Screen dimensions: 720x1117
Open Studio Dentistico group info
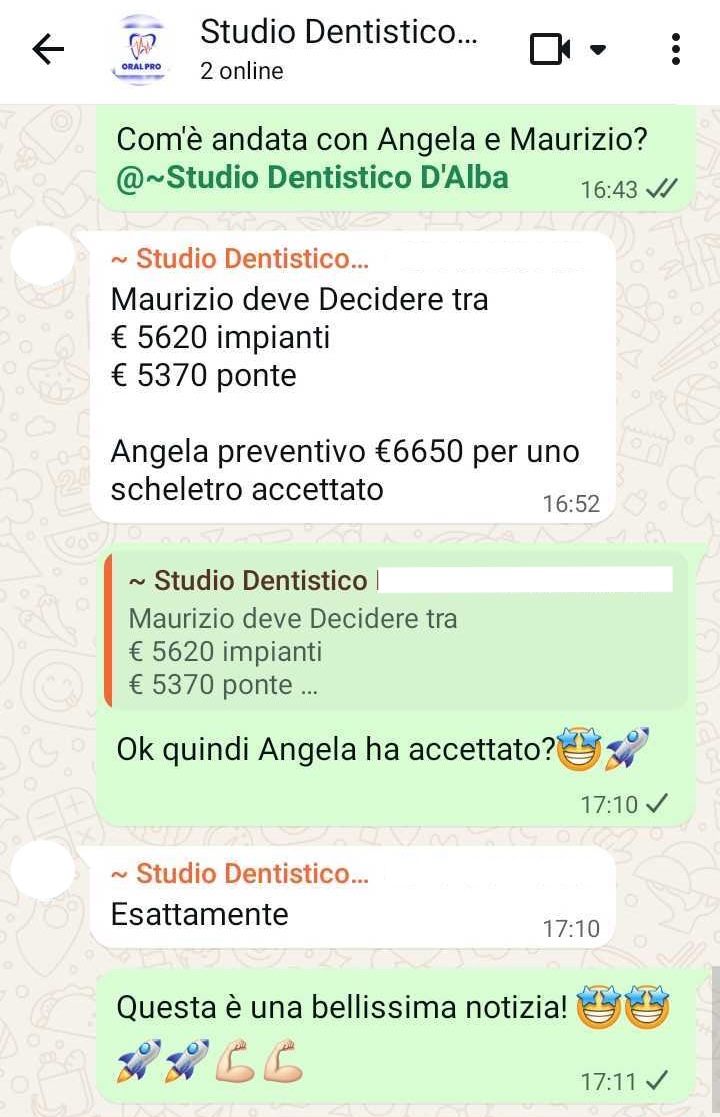[338, 49]
